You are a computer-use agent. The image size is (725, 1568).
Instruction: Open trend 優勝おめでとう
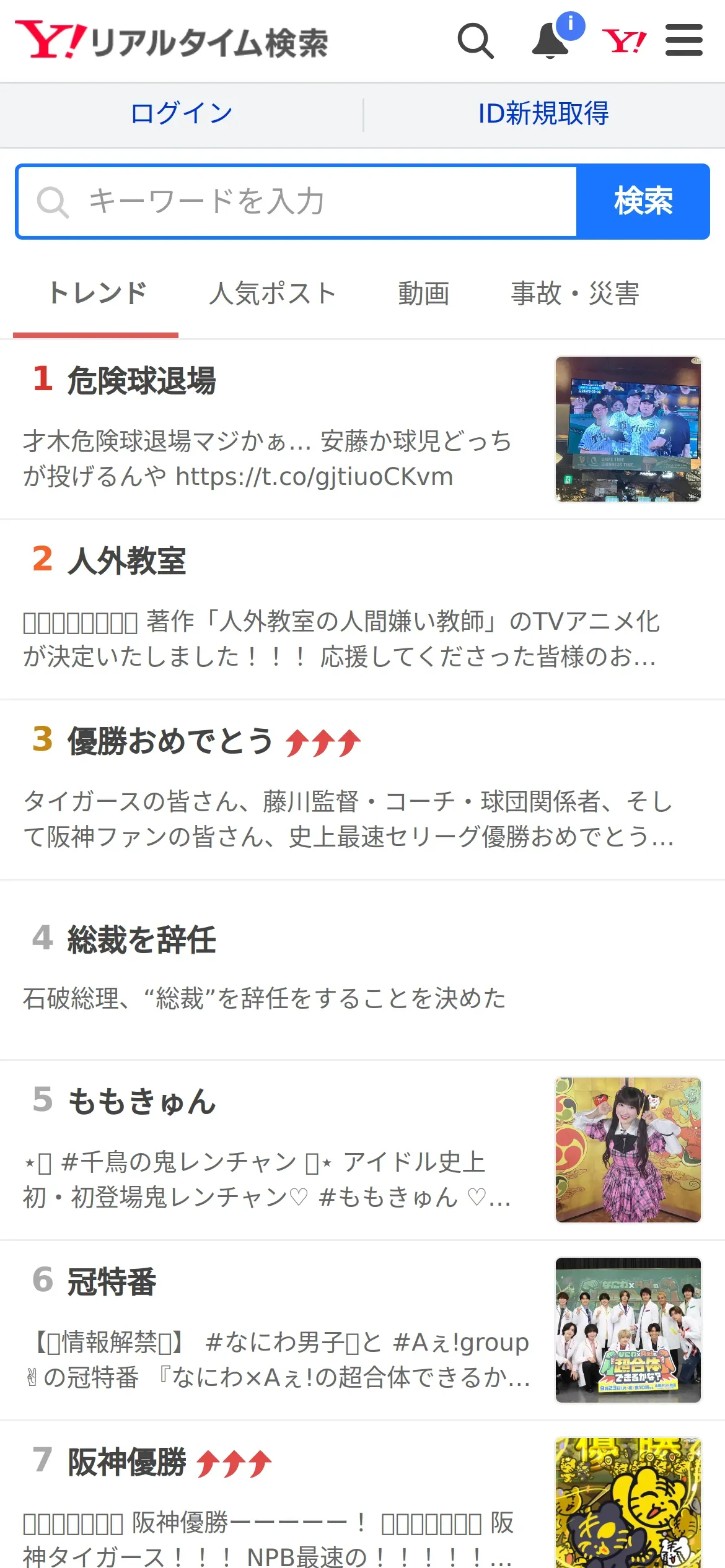coord(170,741)
